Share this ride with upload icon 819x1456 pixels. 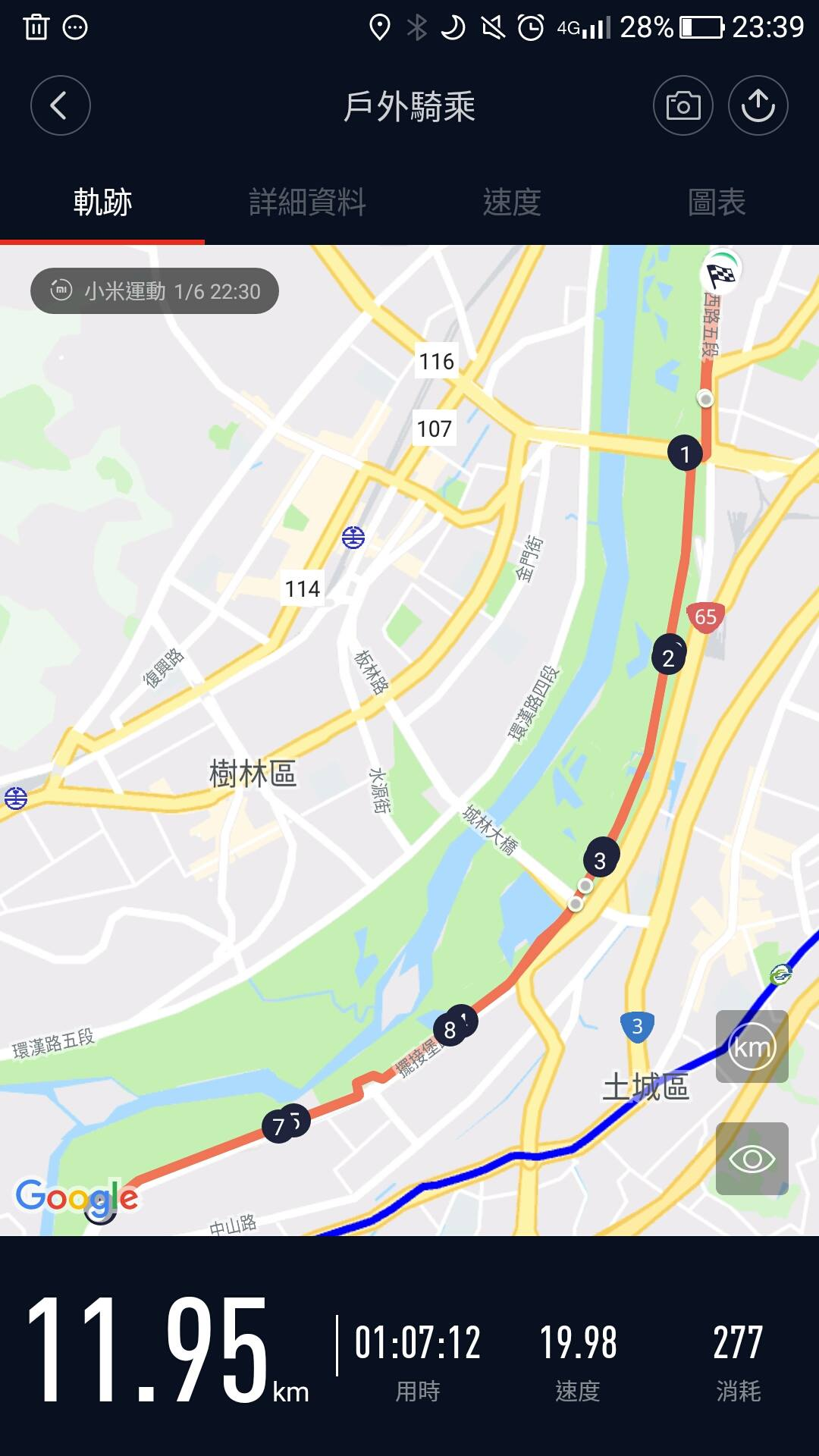pos(758,105)
